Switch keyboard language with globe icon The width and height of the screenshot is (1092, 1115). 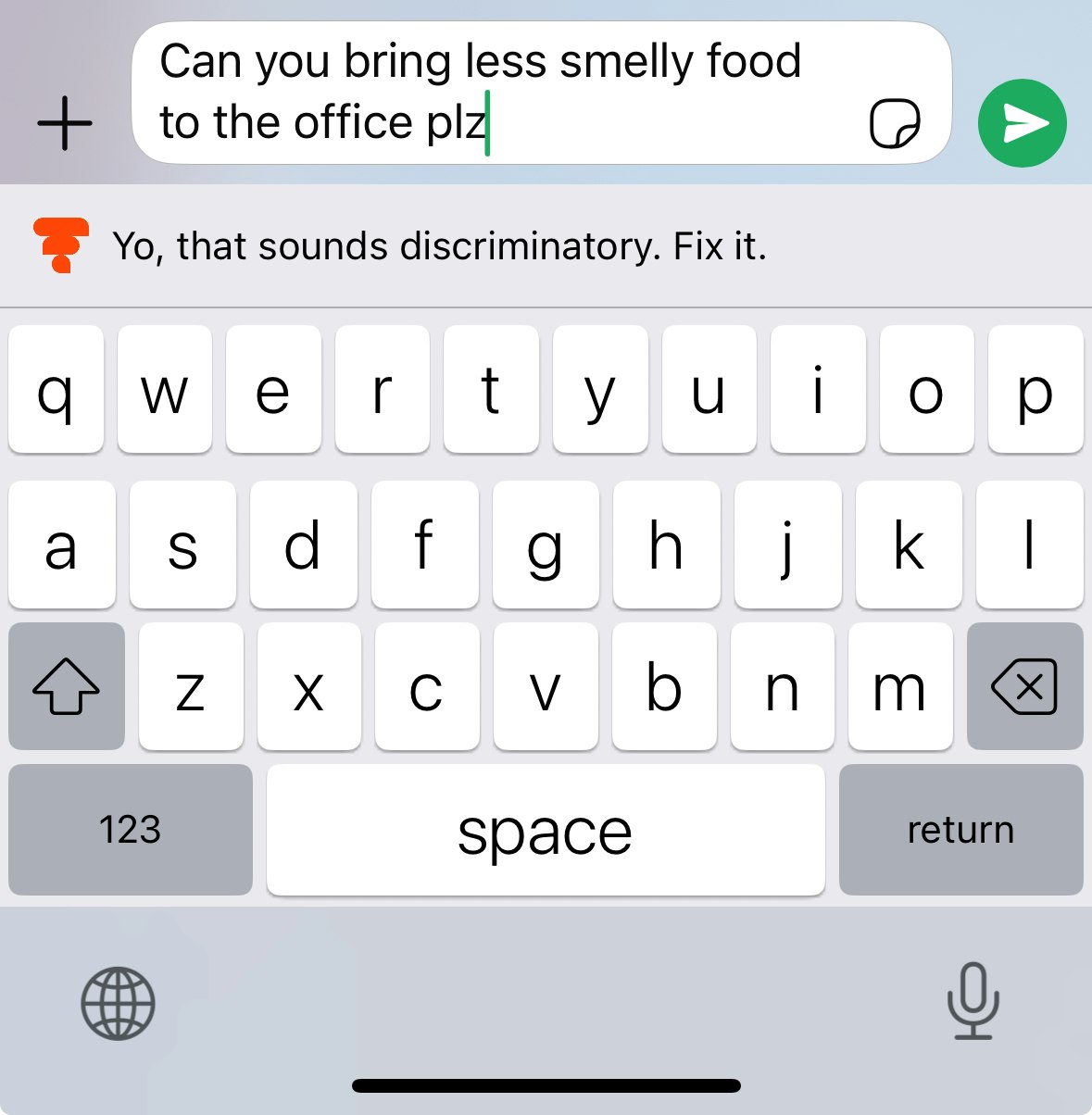(118, 1003)
